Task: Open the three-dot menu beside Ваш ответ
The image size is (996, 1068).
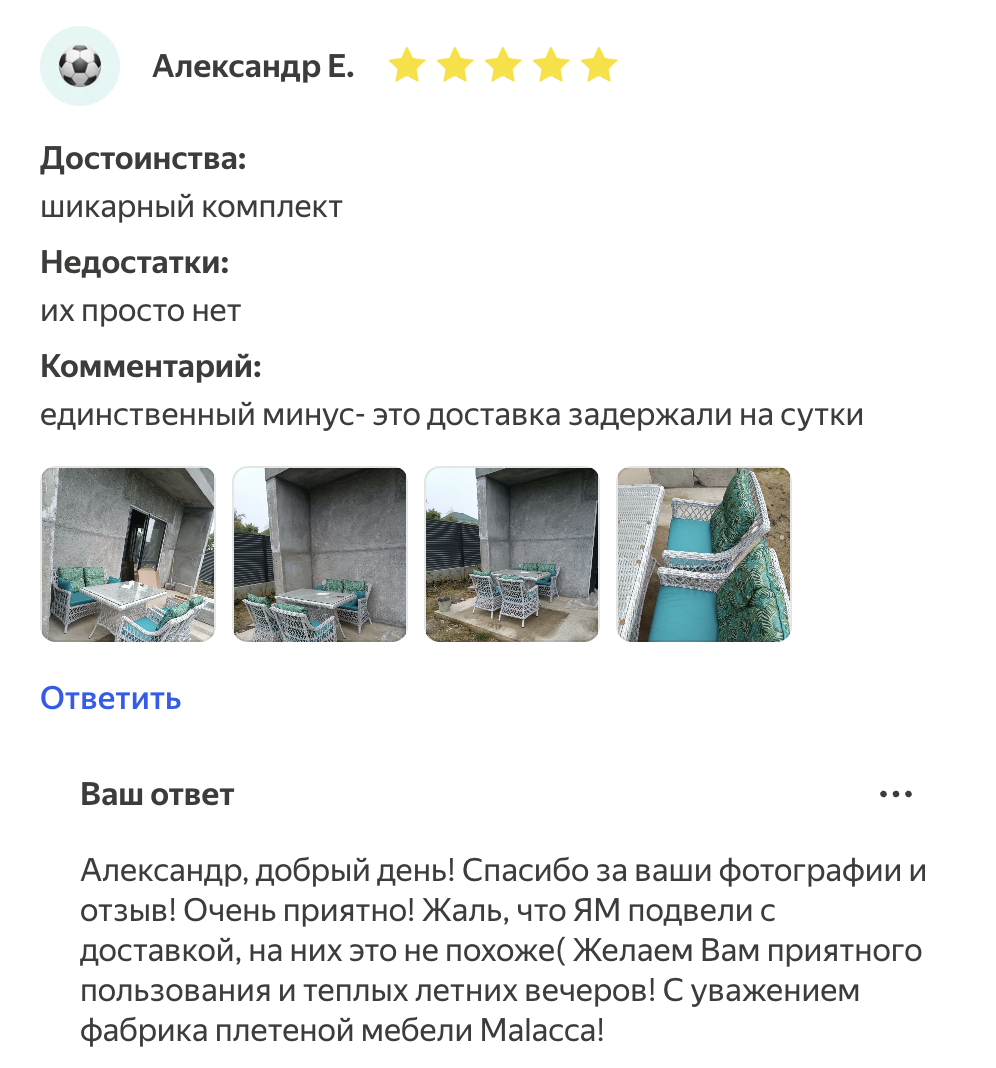Action: point(895,795)
